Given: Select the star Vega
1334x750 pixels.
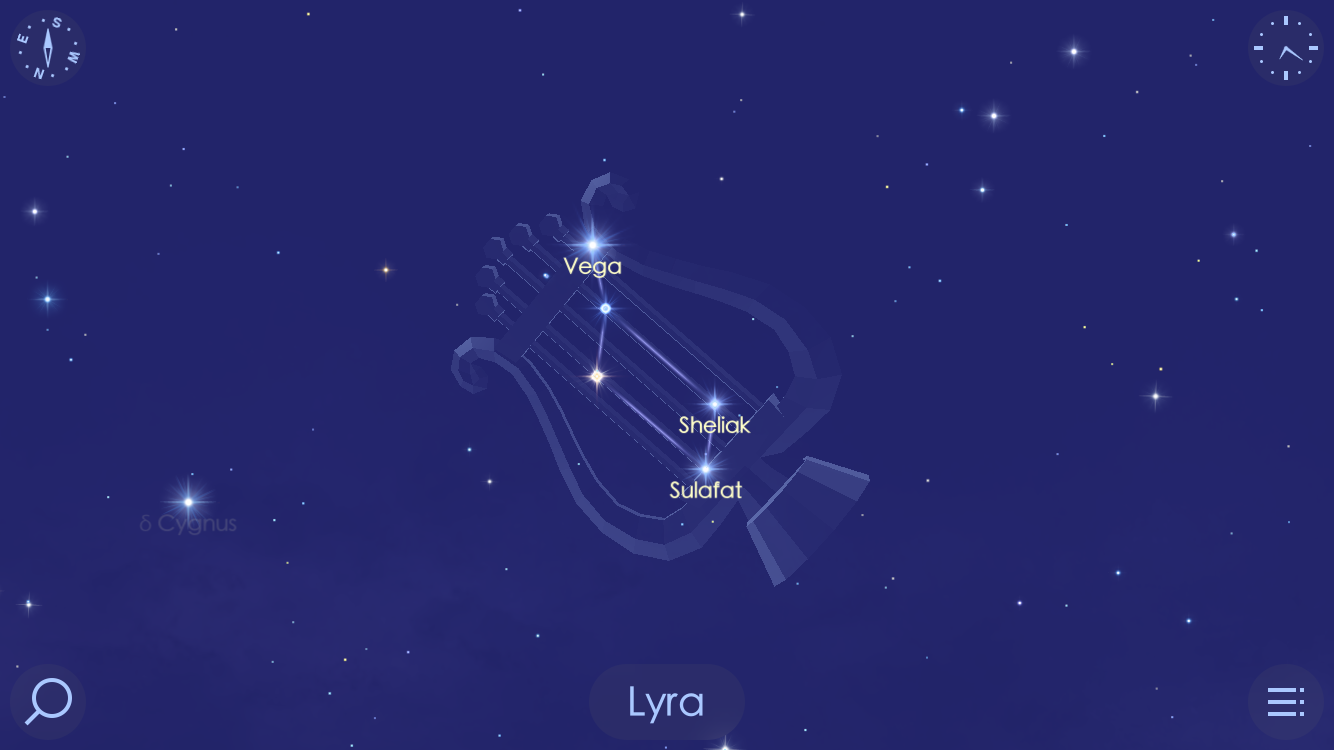Looking at the screenshot, I should tap(592, 245).
